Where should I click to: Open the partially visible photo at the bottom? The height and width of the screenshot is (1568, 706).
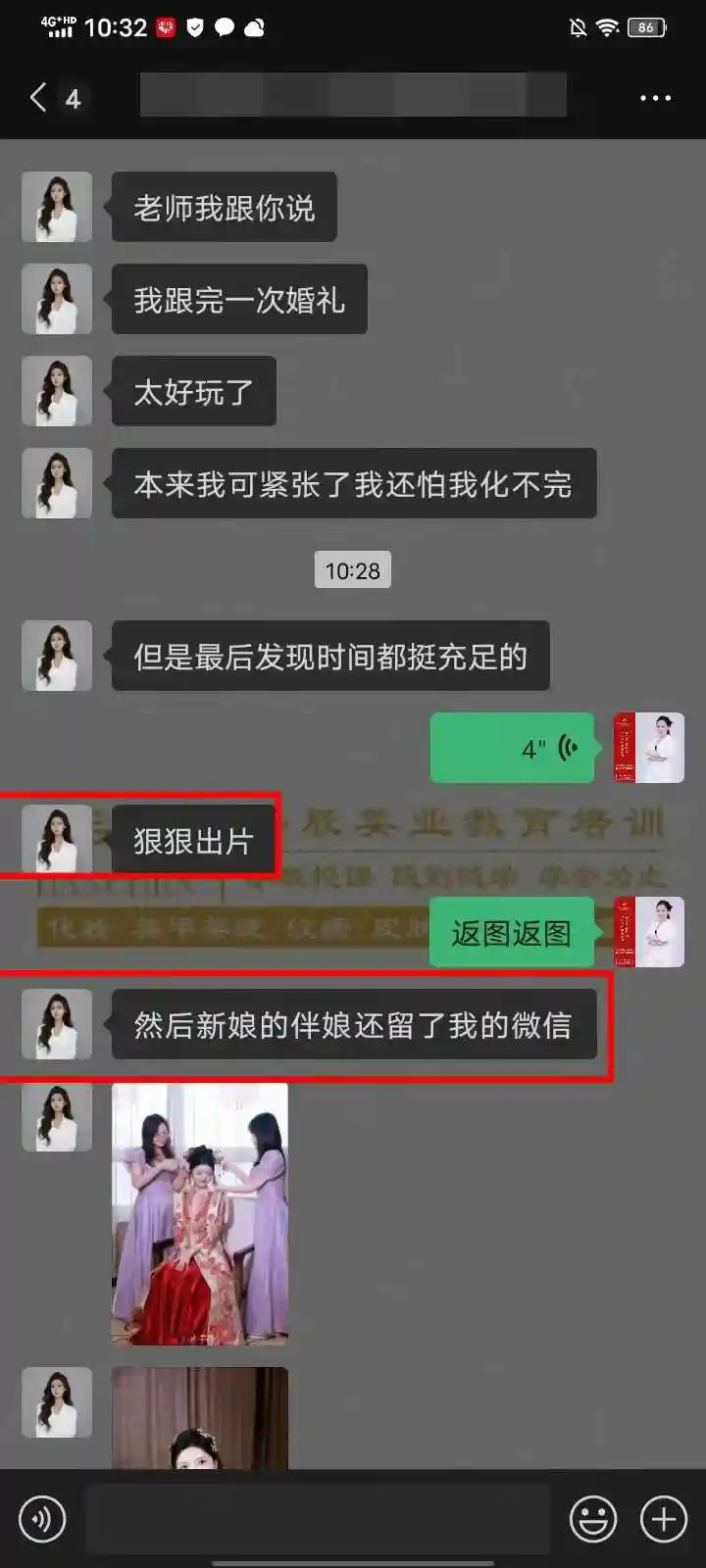(x=200, y=1418)
